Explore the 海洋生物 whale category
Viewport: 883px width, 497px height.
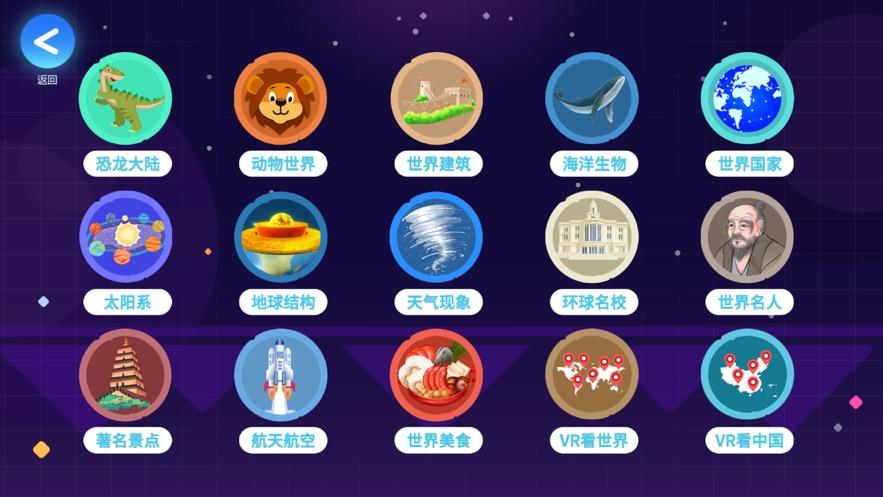click(592, 99)
